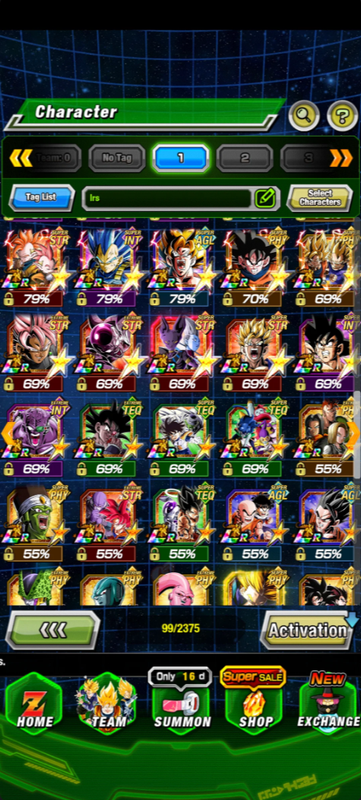Switch to tag tab 2
This screenshot has width=361, height=800.
[x=245, y=158]
